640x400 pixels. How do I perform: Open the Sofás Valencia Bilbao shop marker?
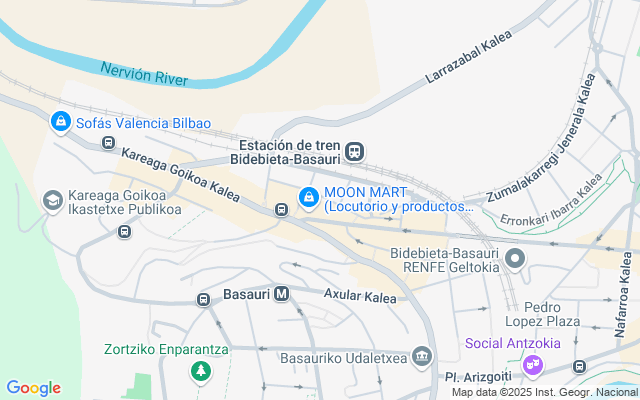pos(60,122)
